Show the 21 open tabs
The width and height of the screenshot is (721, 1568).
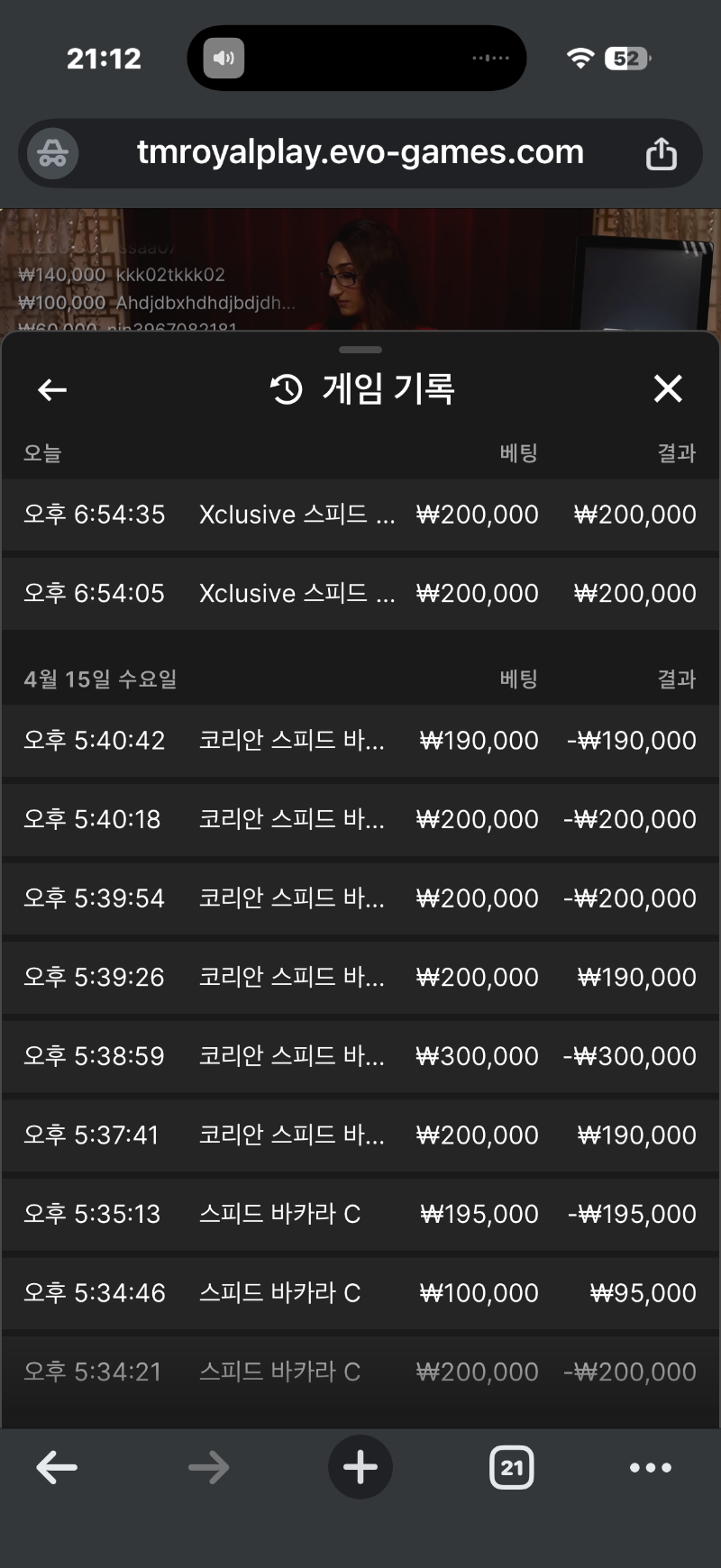pyautogui.click(x=511, y=1468)
